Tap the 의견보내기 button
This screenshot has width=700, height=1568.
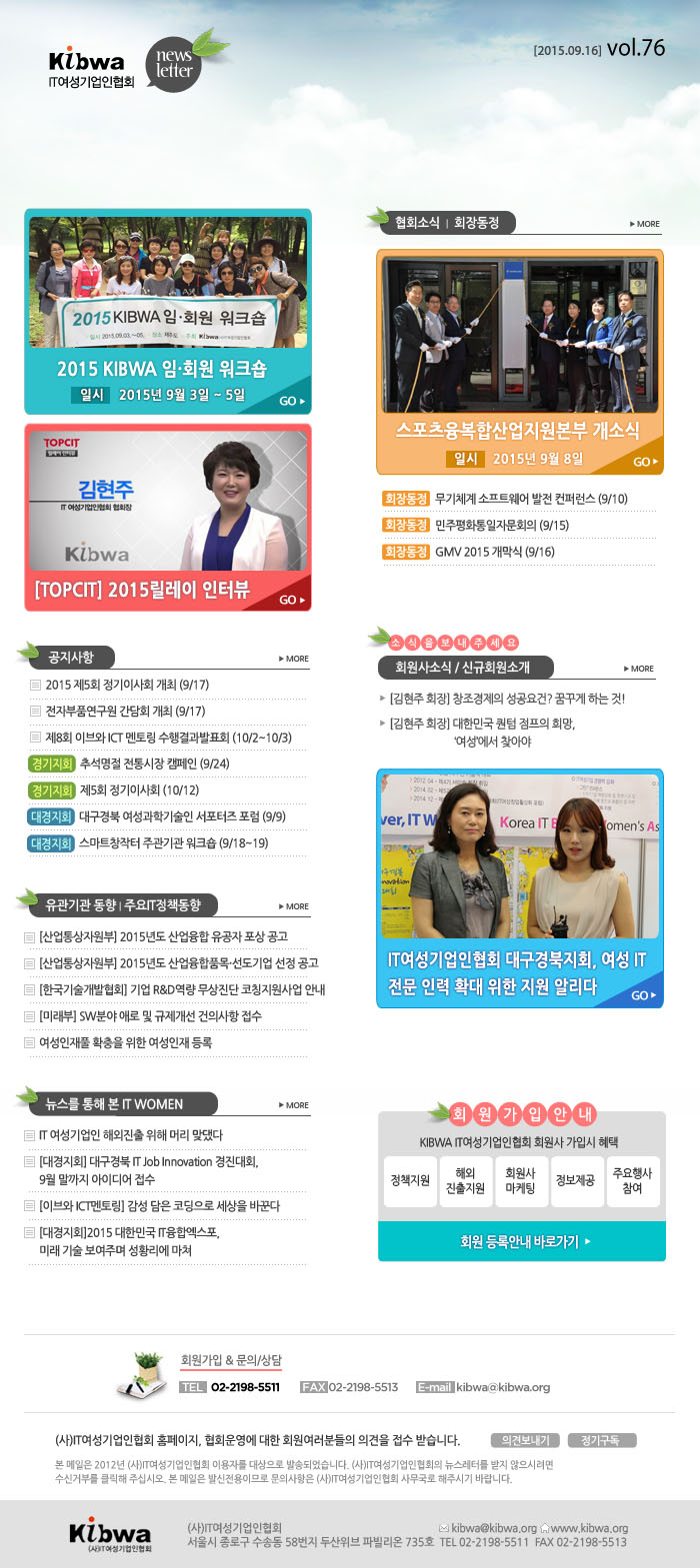(x=525, y=1440)
